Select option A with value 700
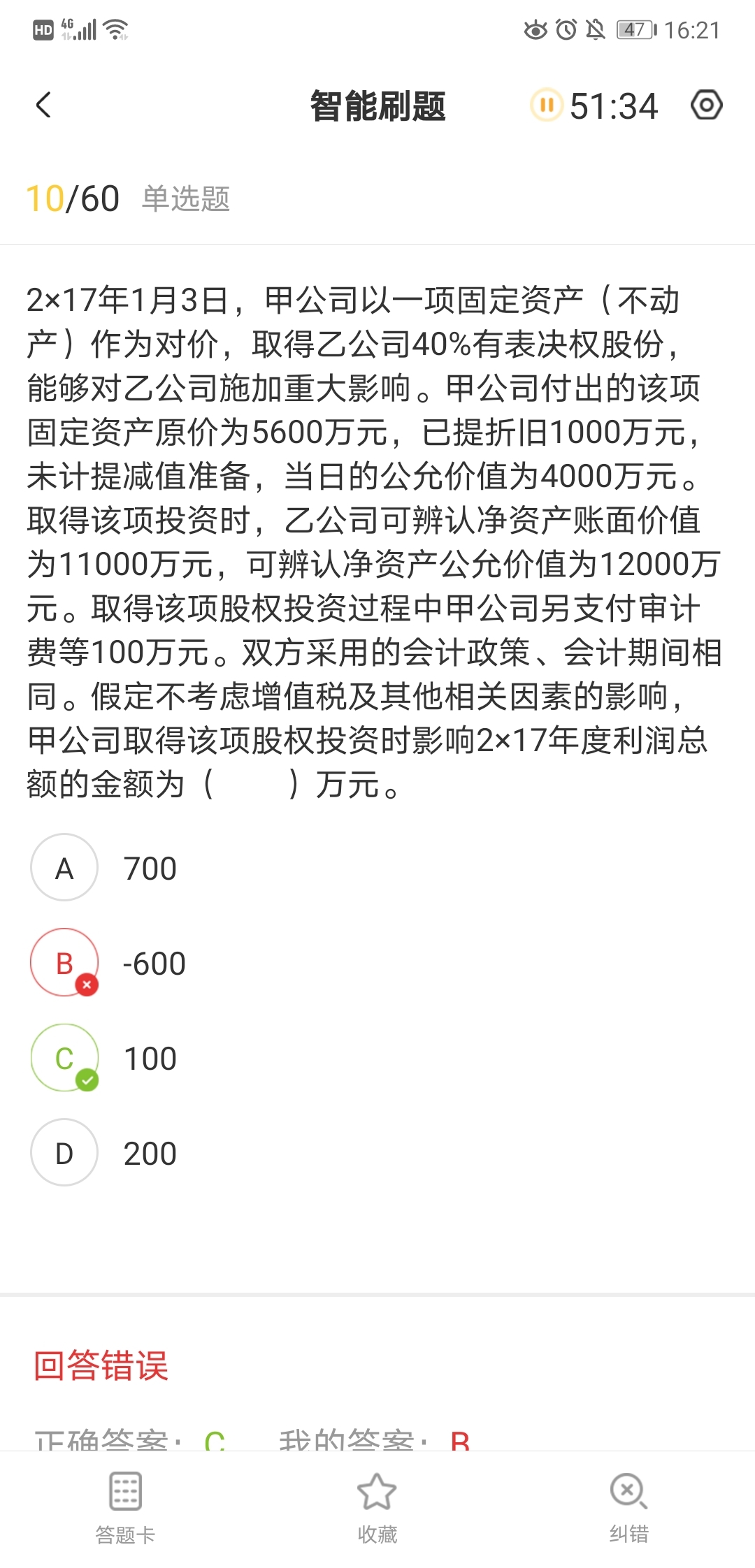The height and width of the screenshot is (1568, 755). (x=64, y=868)
